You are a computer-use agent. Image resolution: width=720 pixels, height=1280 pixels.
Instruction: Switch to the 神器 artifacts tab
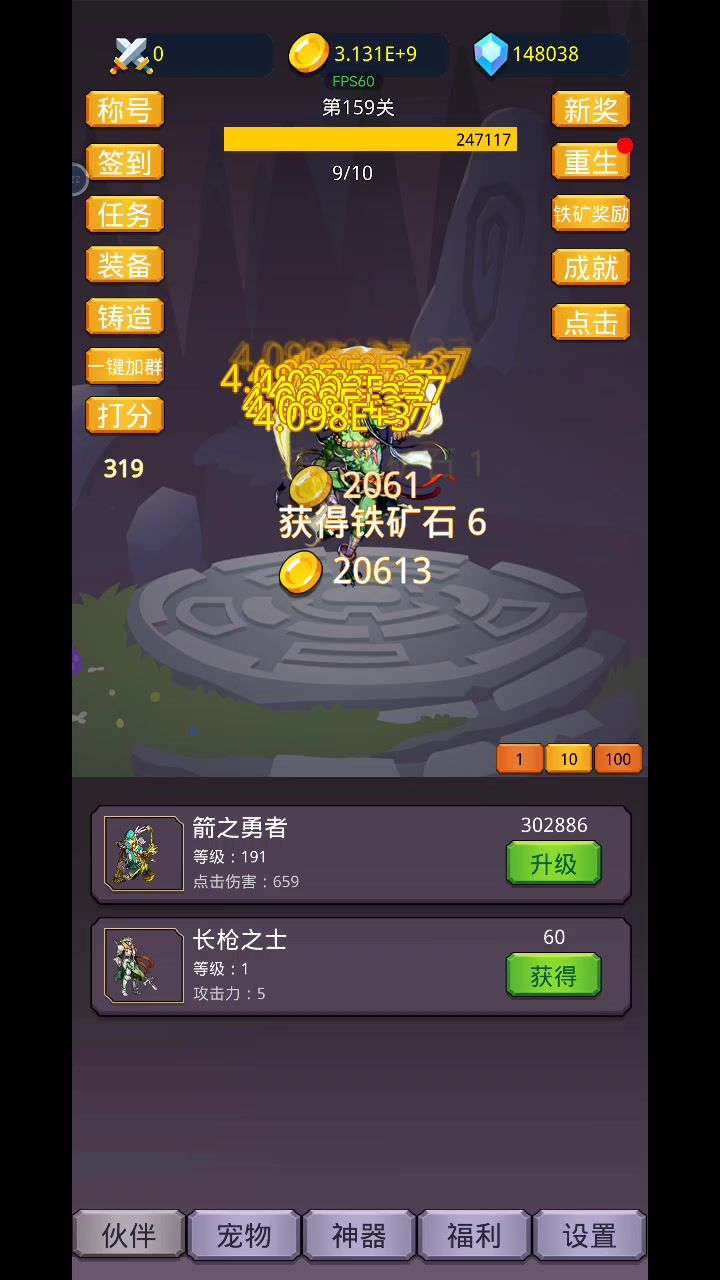click(x=359, y=1236)
